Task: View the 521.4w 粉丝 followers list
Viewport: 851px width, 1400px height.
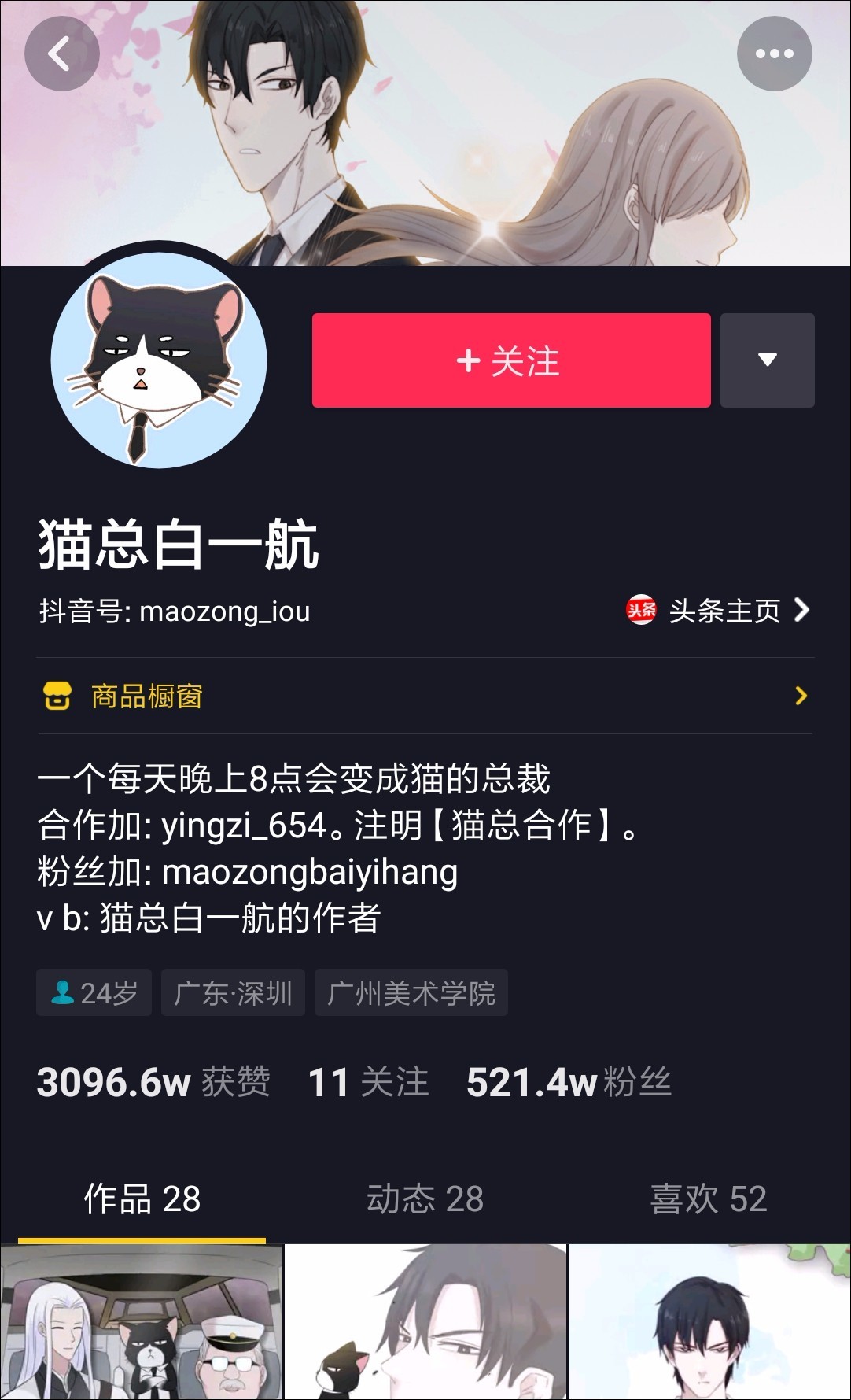Action: (x=568, y=1082)
